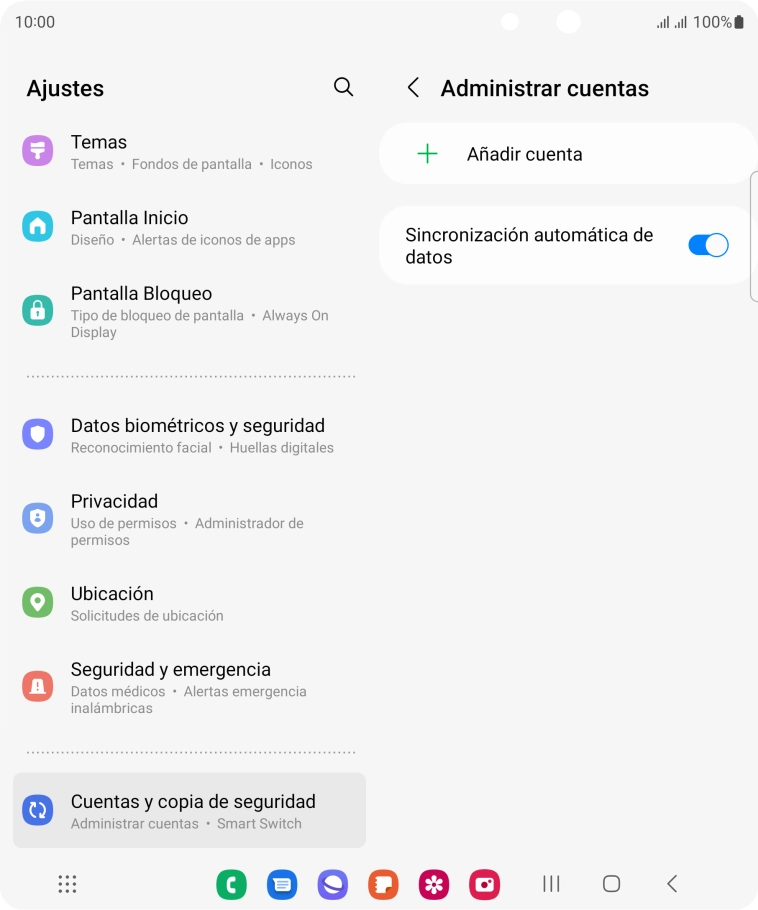Open Pantalla Bloqueo settings

(190, 311)
